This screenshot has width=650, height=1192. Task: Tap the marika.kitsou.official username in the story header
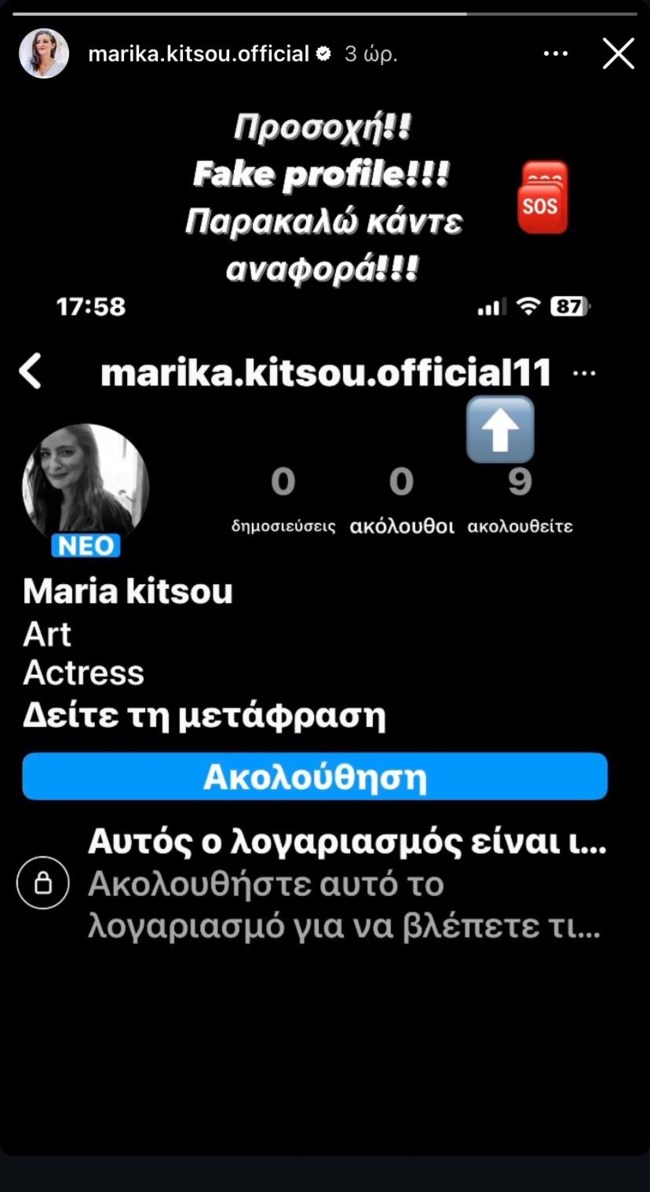198,54
